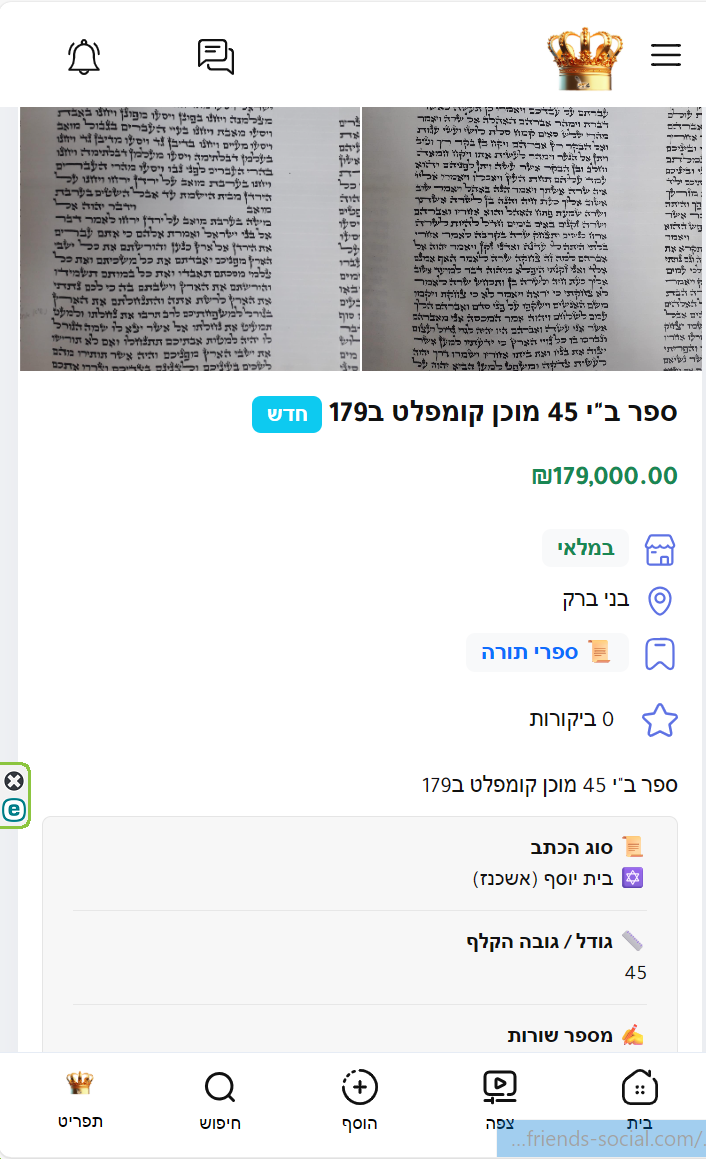Open the תפריט menu tab

[x=80, y=1100]
